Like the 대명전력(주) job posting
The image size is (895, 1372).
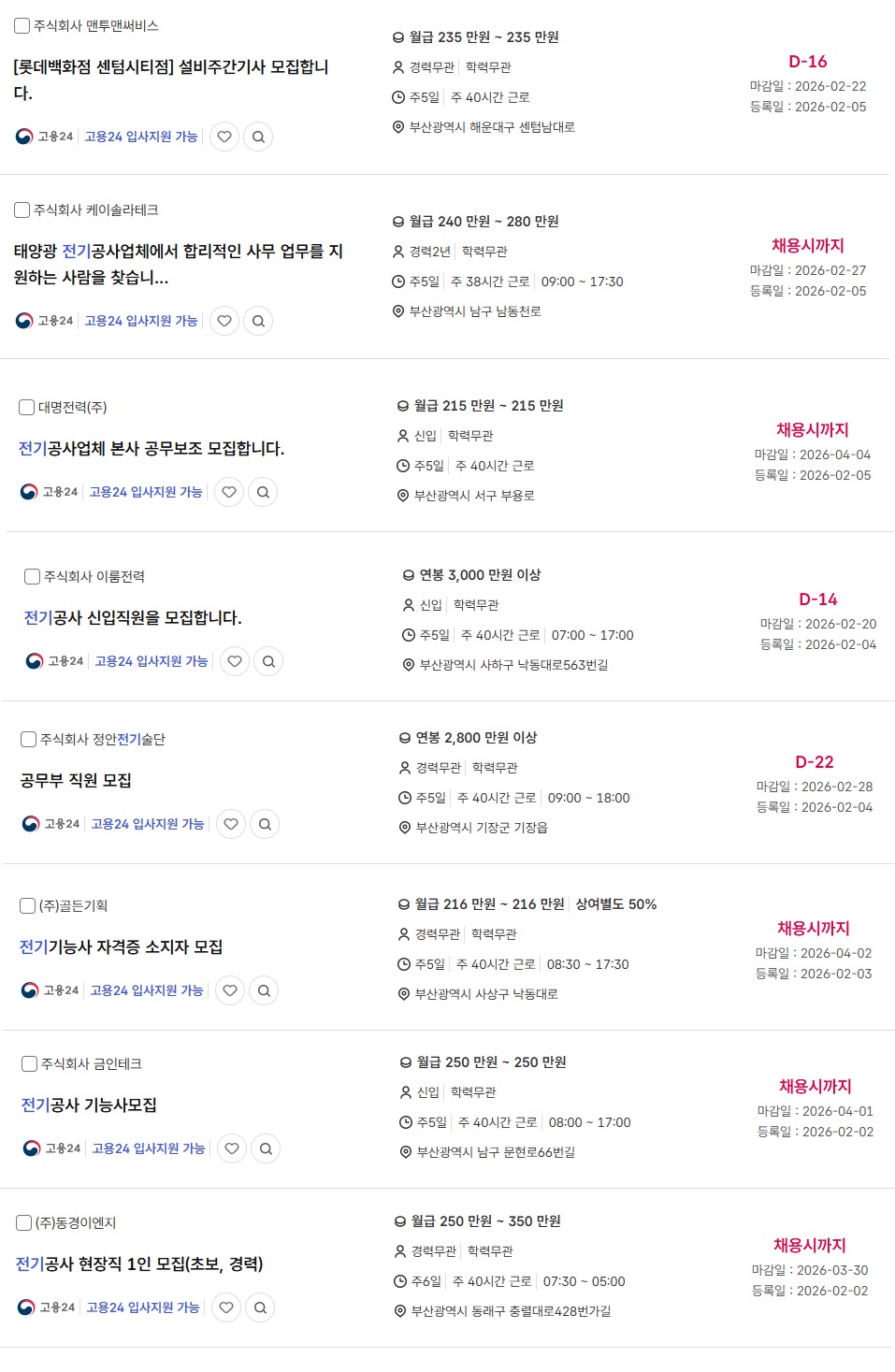(229, 492)
